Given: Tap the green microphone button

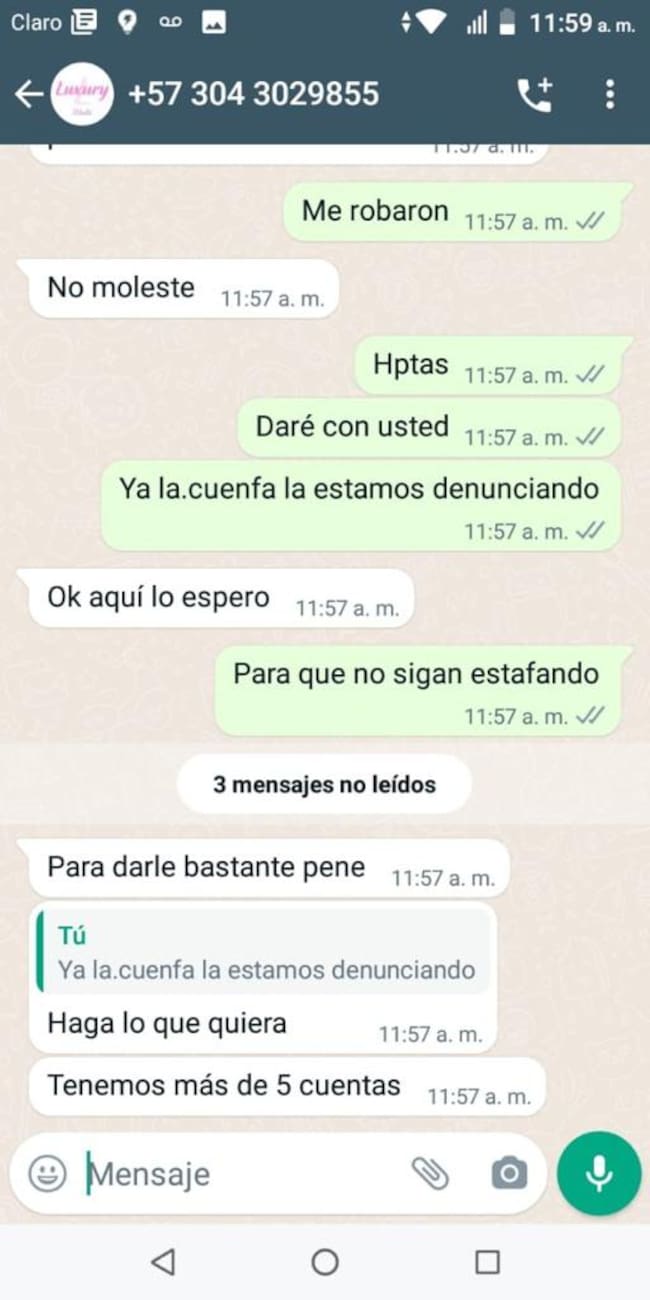Looking at the screenshot, I should [599, 1172].
